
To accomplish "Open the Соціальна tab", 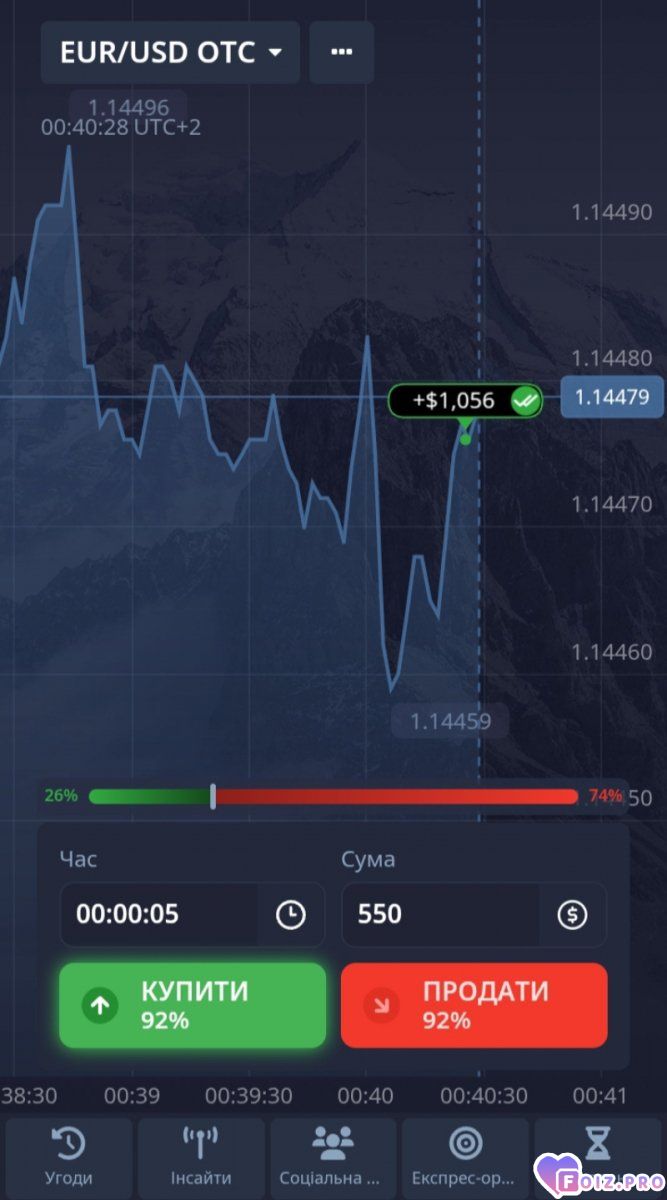I will pyautogui.click(x=331, y=1157).
